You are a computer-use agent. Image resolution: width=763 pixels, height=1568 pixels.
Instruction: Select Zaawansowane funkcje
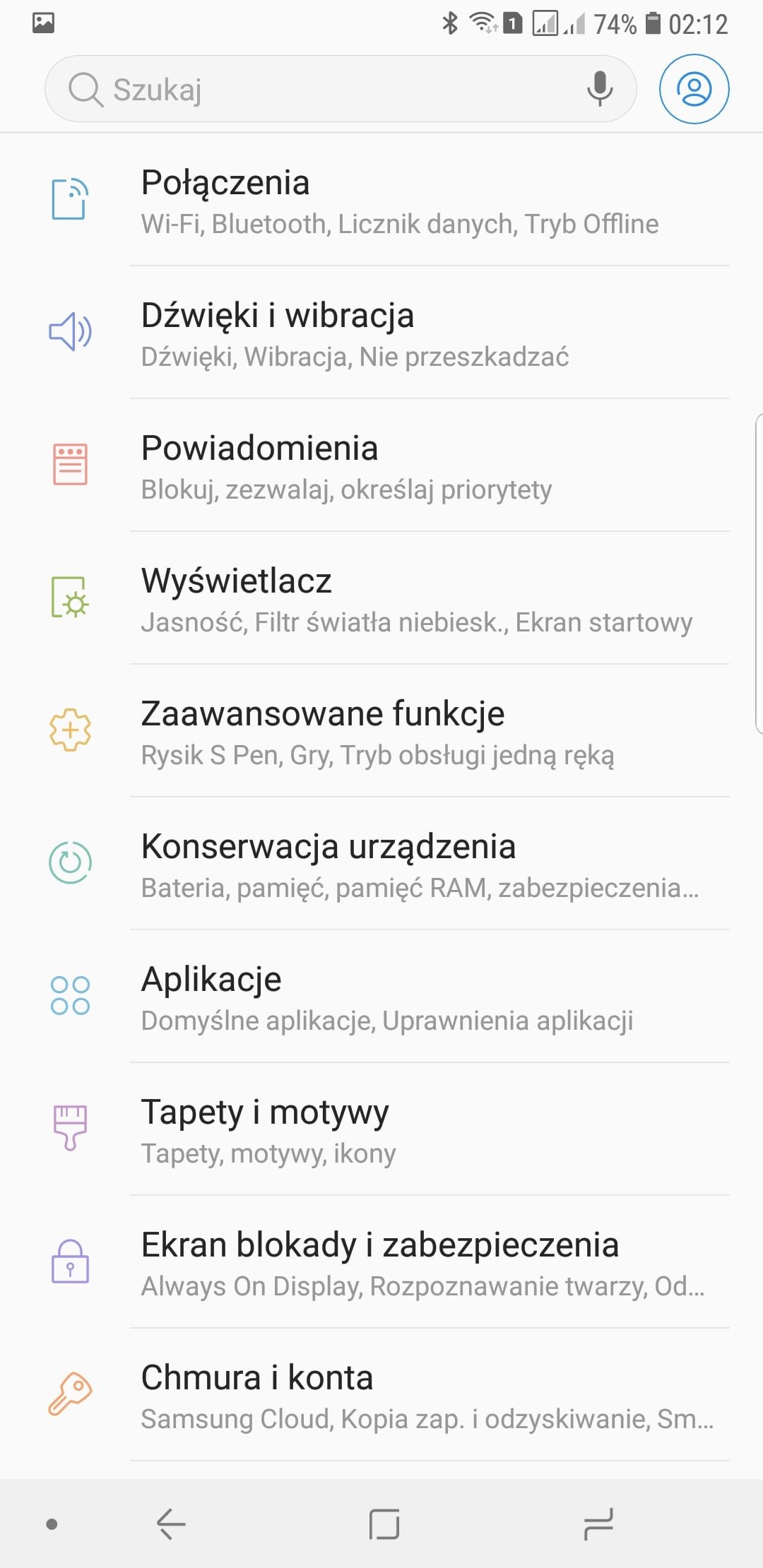click(381, 732)
